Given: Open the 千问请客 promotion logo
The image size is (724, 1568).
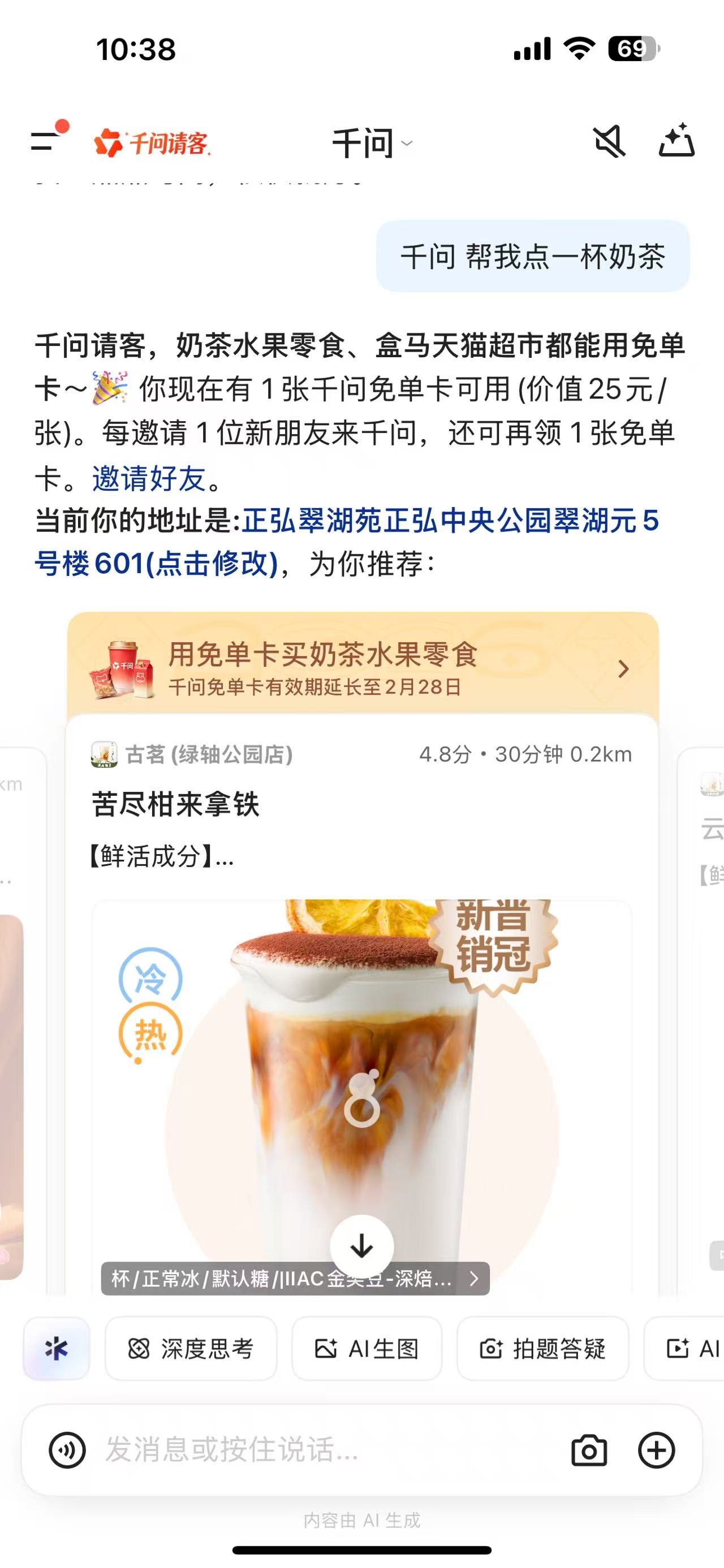Looking at the screenshot, I should [x=152, y=144].
